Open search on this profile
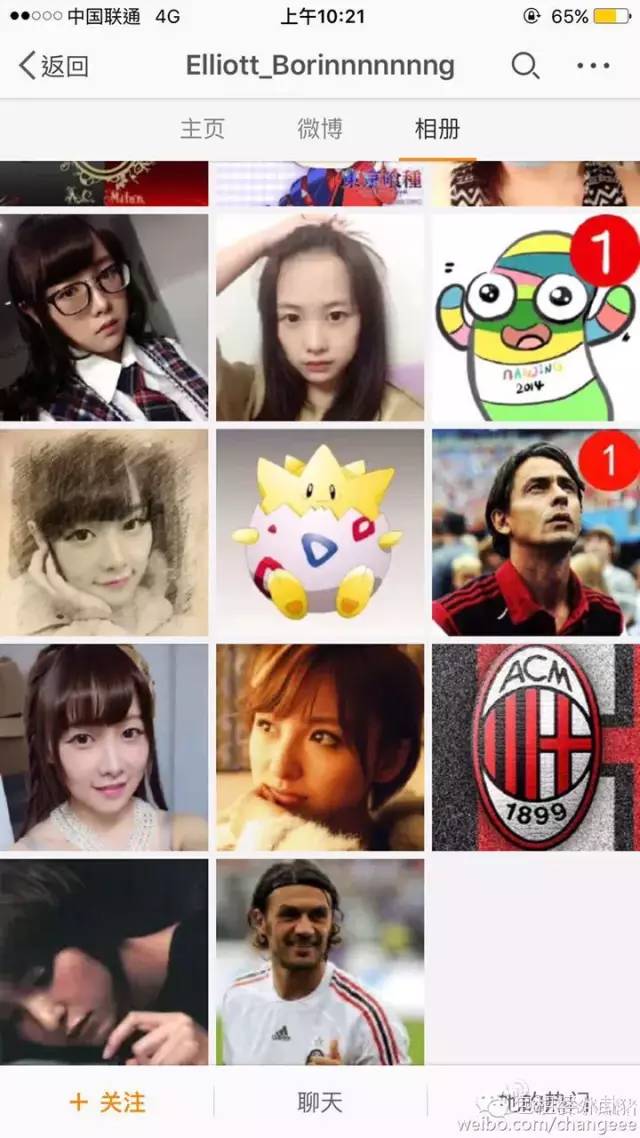Image resolution: width=640 pixels, height=1138 pixels. tap(525, 67)
